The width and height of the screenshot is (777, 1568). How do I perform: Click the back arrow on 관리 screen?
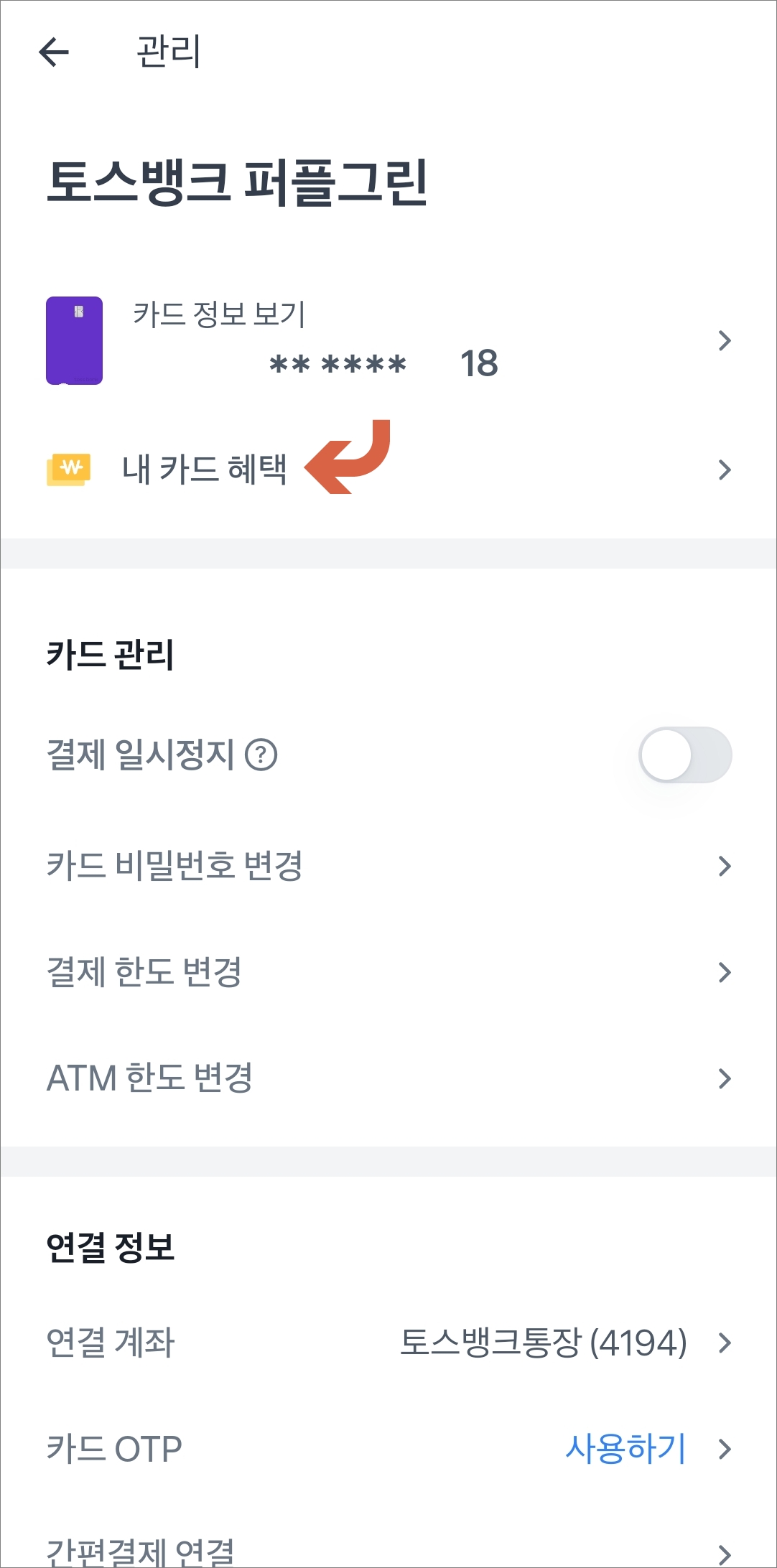[52, 51]
